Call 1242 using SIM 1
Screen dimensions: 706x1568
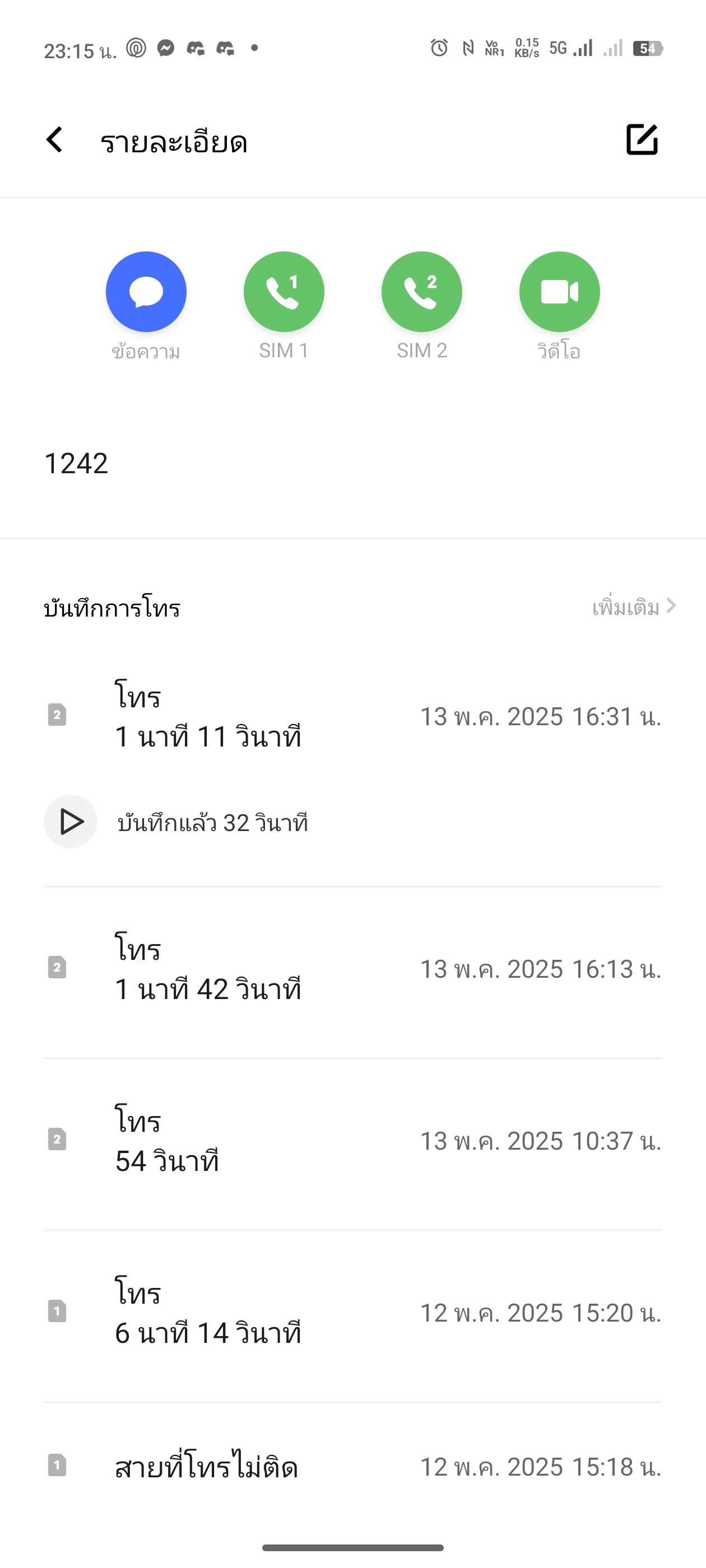click(x=284, y=292)
